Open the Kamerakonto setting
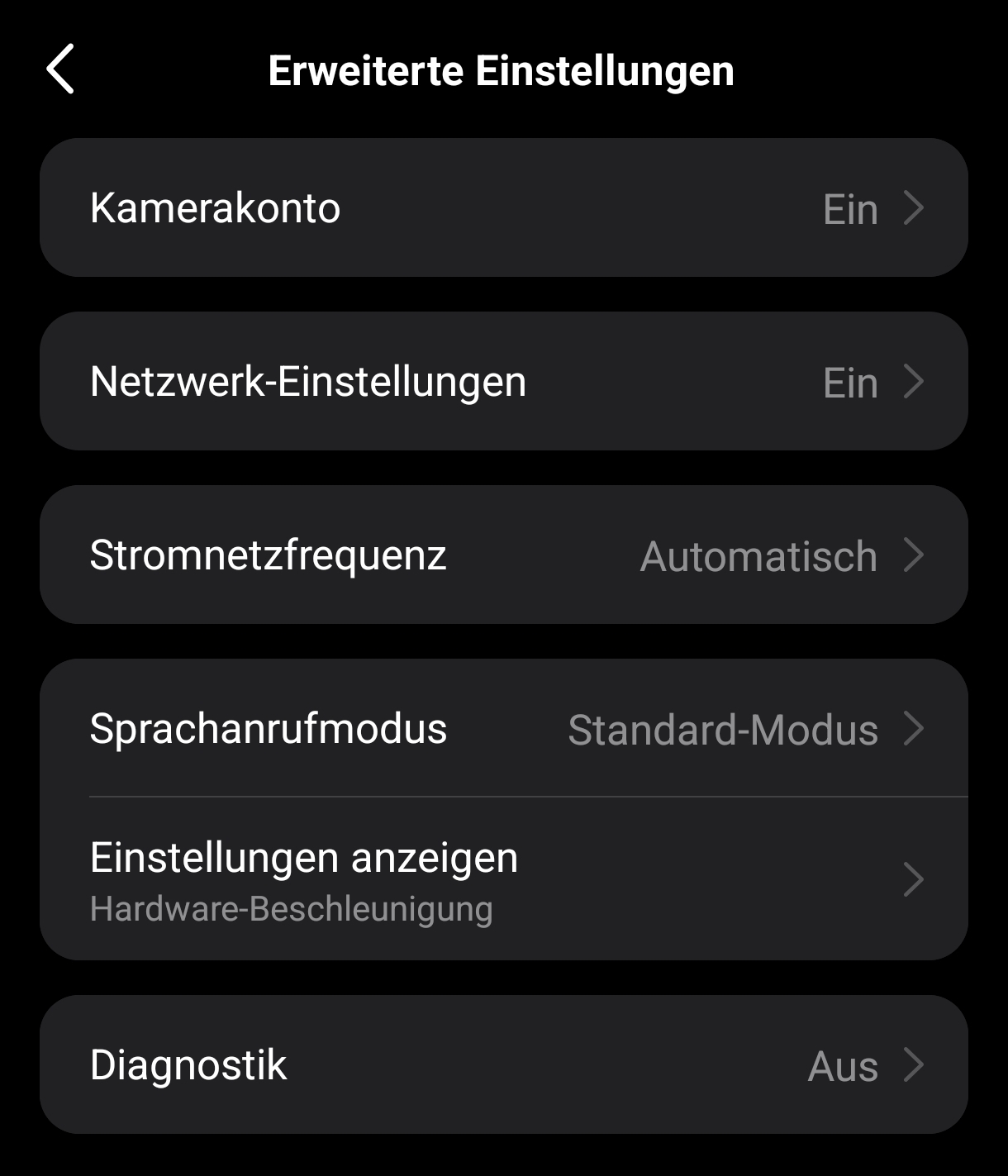The image size is (1008, 1176). [x=503, y=207]
